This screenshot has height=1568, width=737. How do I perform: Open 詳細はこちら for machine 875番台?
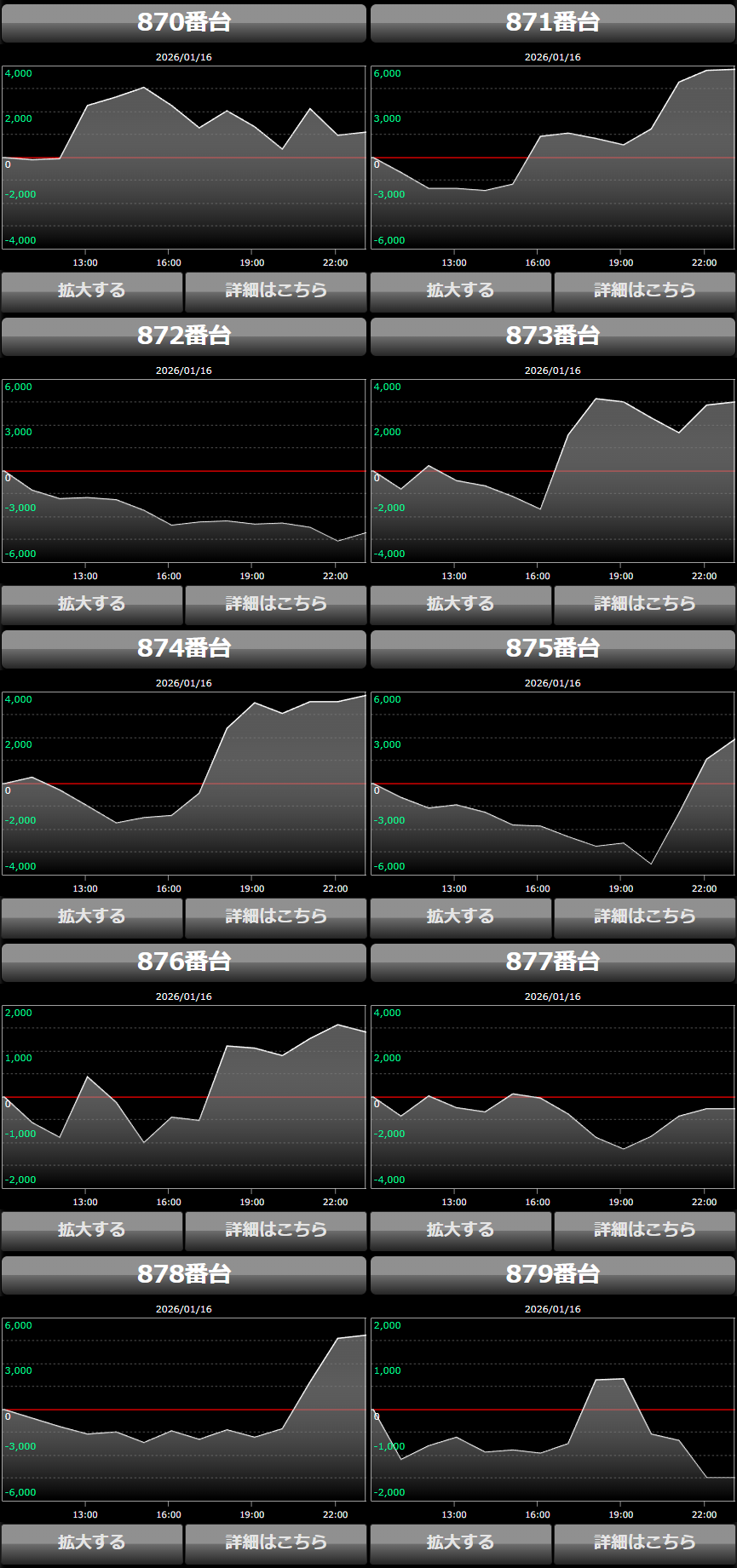[x=644, y=917]
